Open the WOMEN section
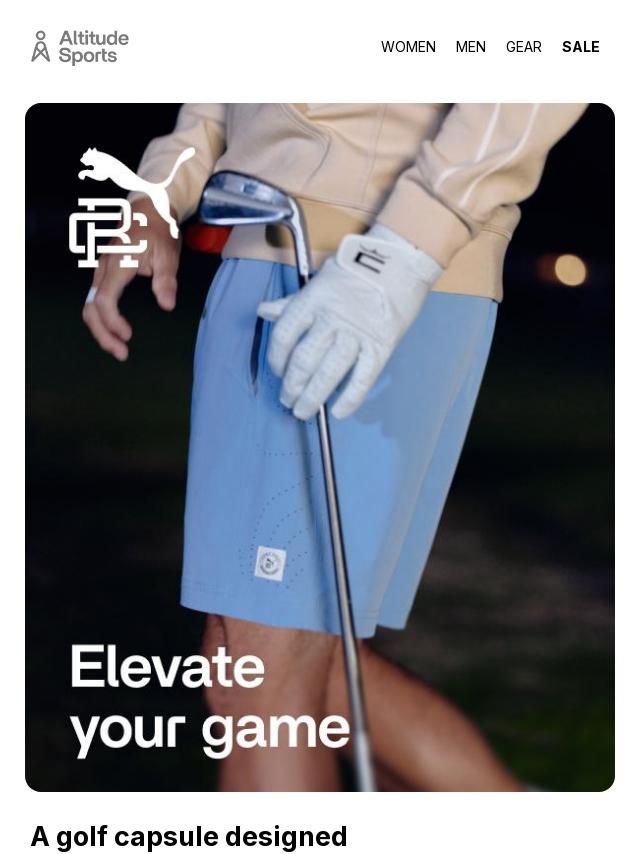 pos(408,47)
